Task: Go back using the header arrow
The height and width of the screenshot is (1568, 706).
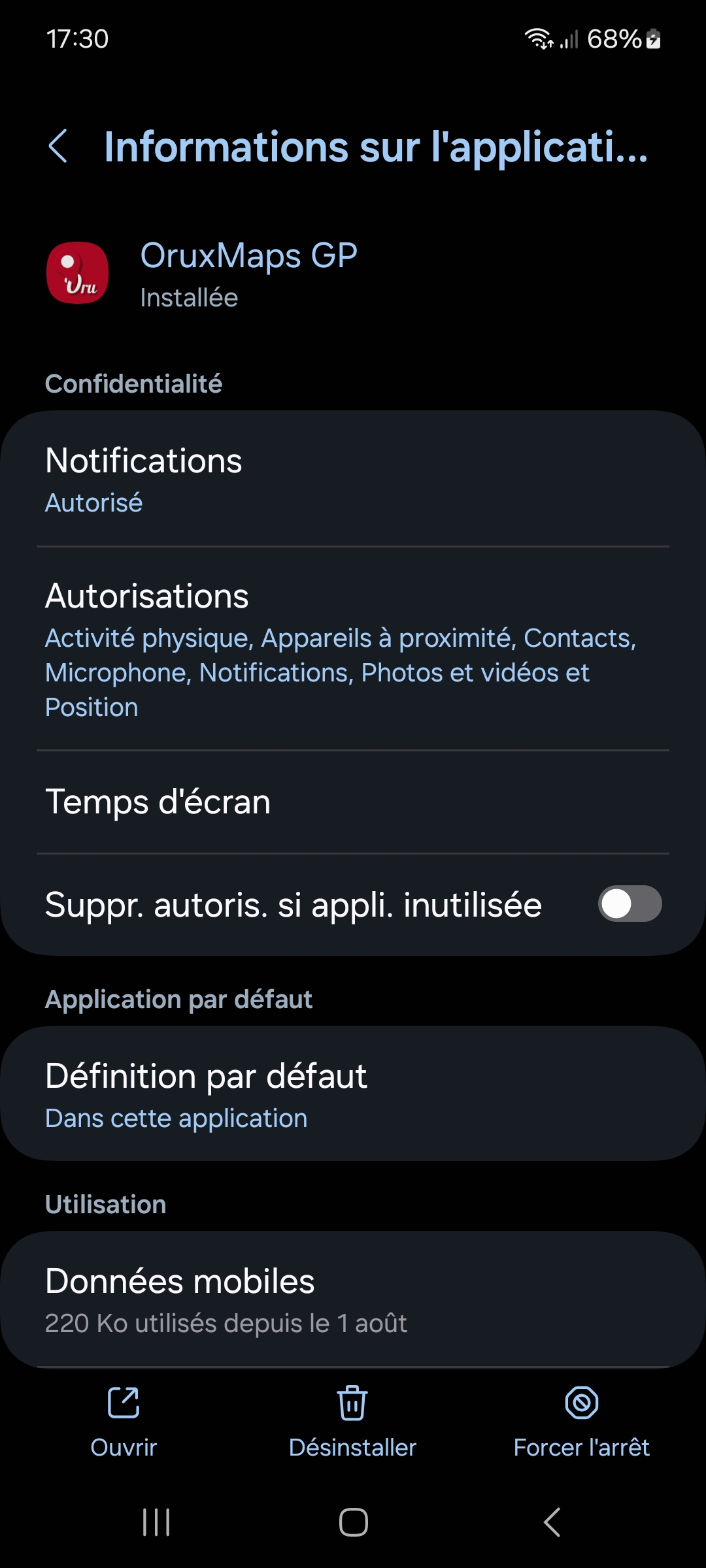Action: pyautogui.click(x=58, y=146)
